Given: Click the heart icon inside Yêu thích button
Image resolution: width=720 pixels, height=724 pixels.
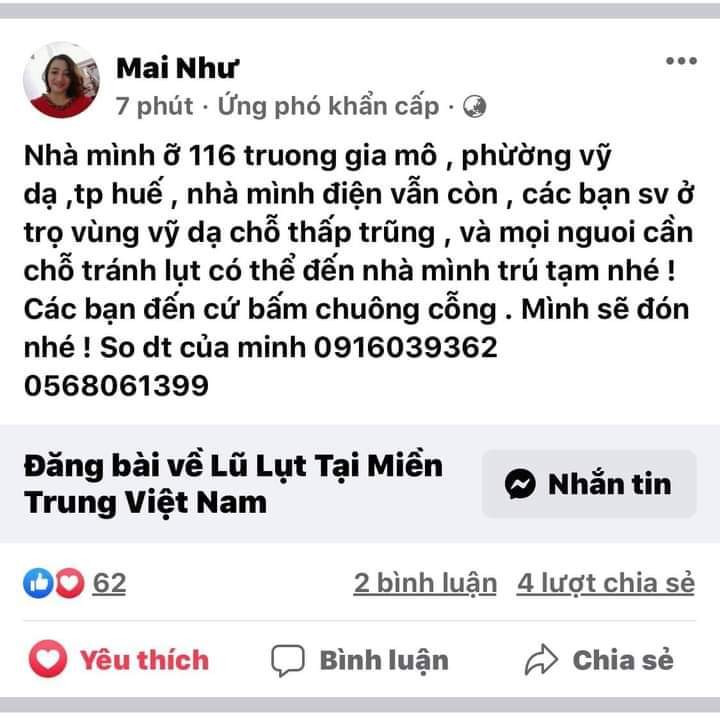Looking at the screenshot, I should 50,659.
